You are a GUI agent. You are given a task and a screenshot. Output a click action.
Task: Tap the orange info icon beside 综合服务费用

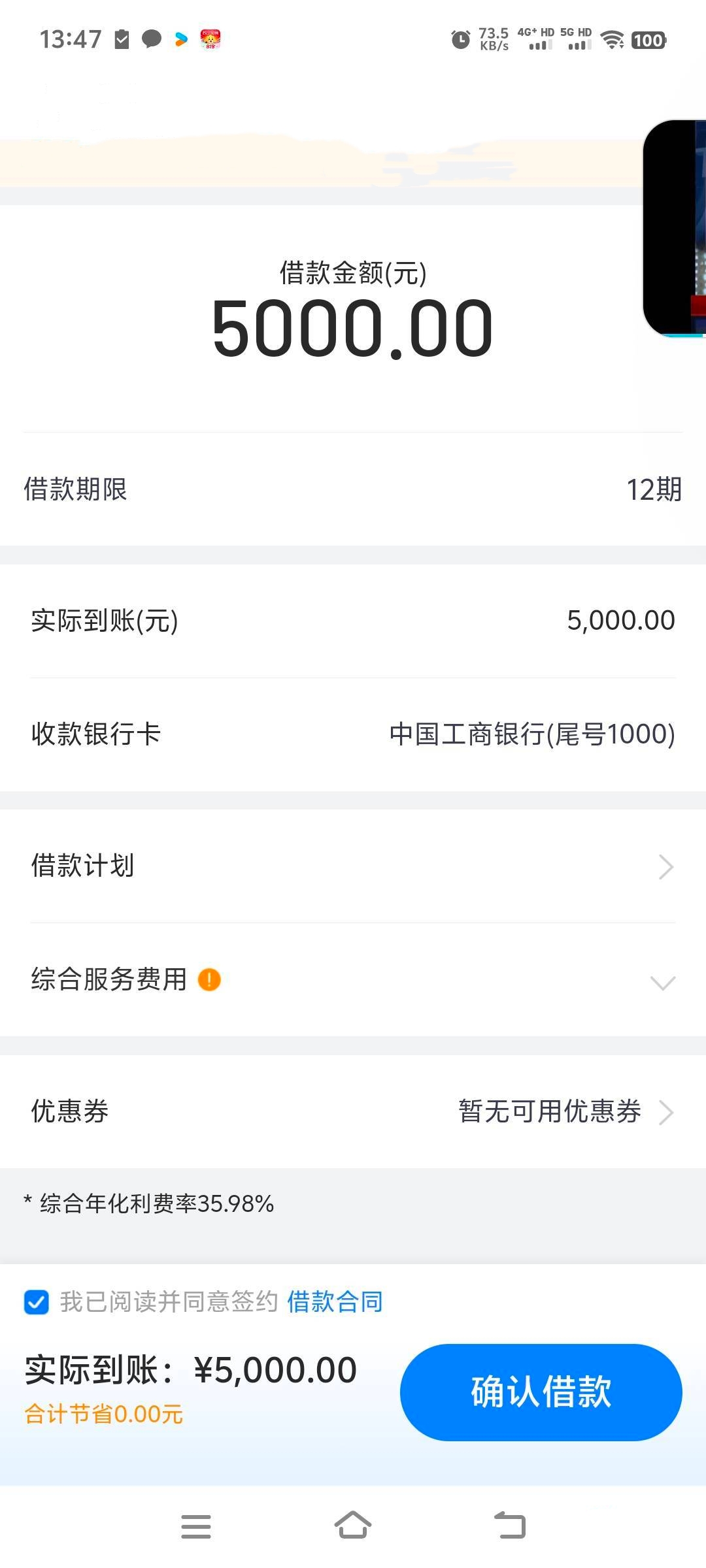click(x=209, y=980)
